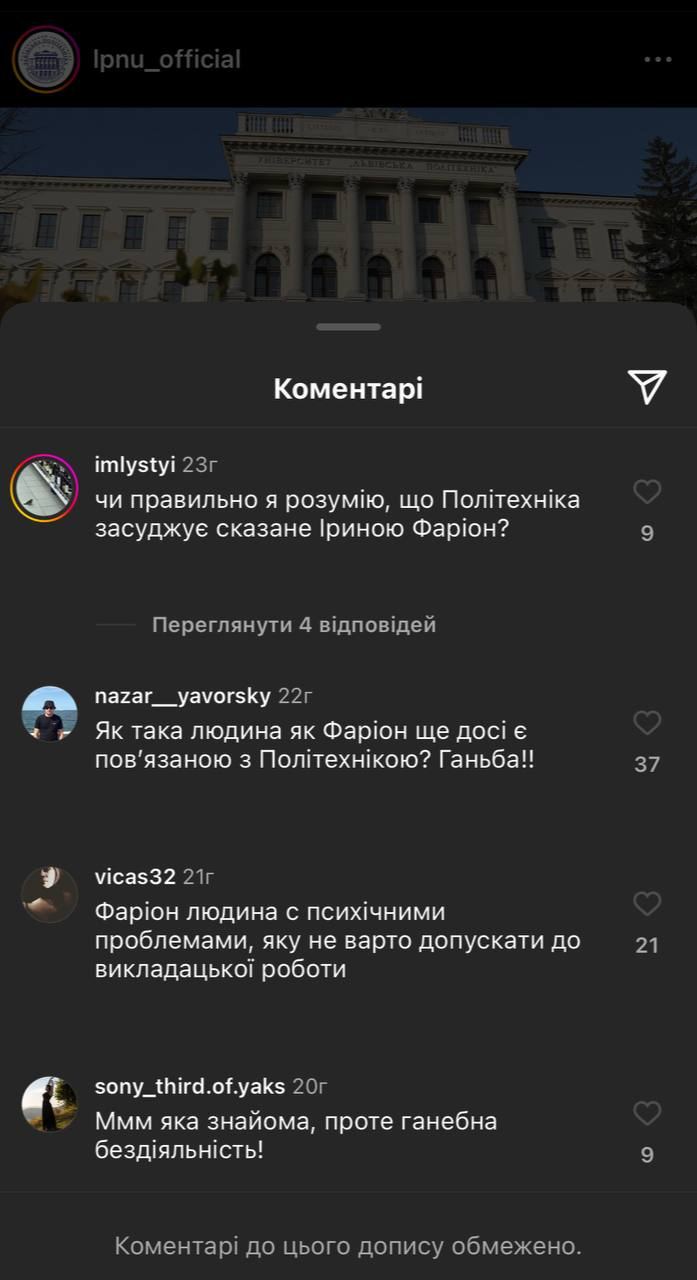697x1280 pixels.
Task: Open the three-dot overflow menu
Action: (657, 60)
